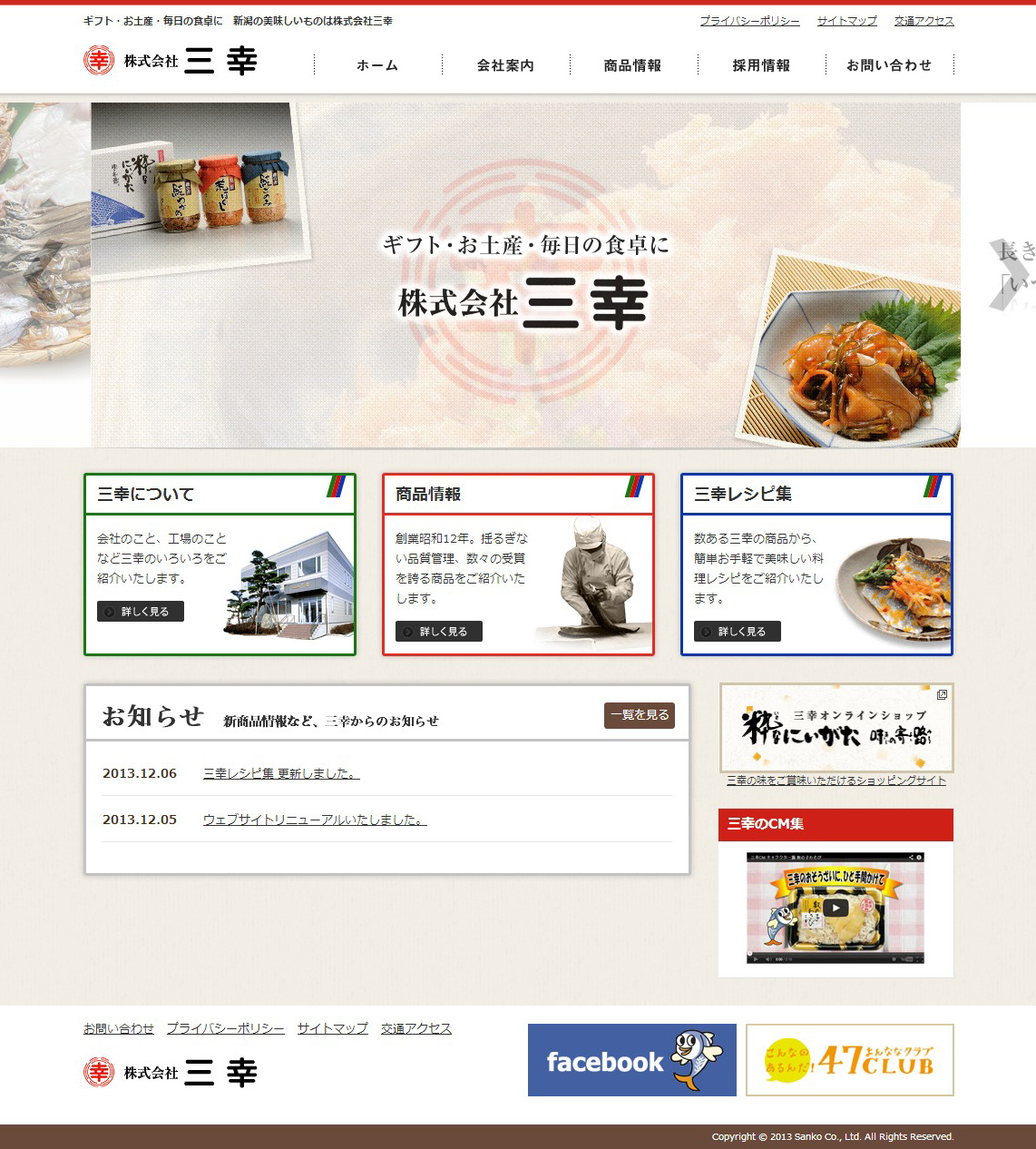Open the header 交通アクセス link
The height and width of the screenshot is (1149, 1036).
point(924,21)
